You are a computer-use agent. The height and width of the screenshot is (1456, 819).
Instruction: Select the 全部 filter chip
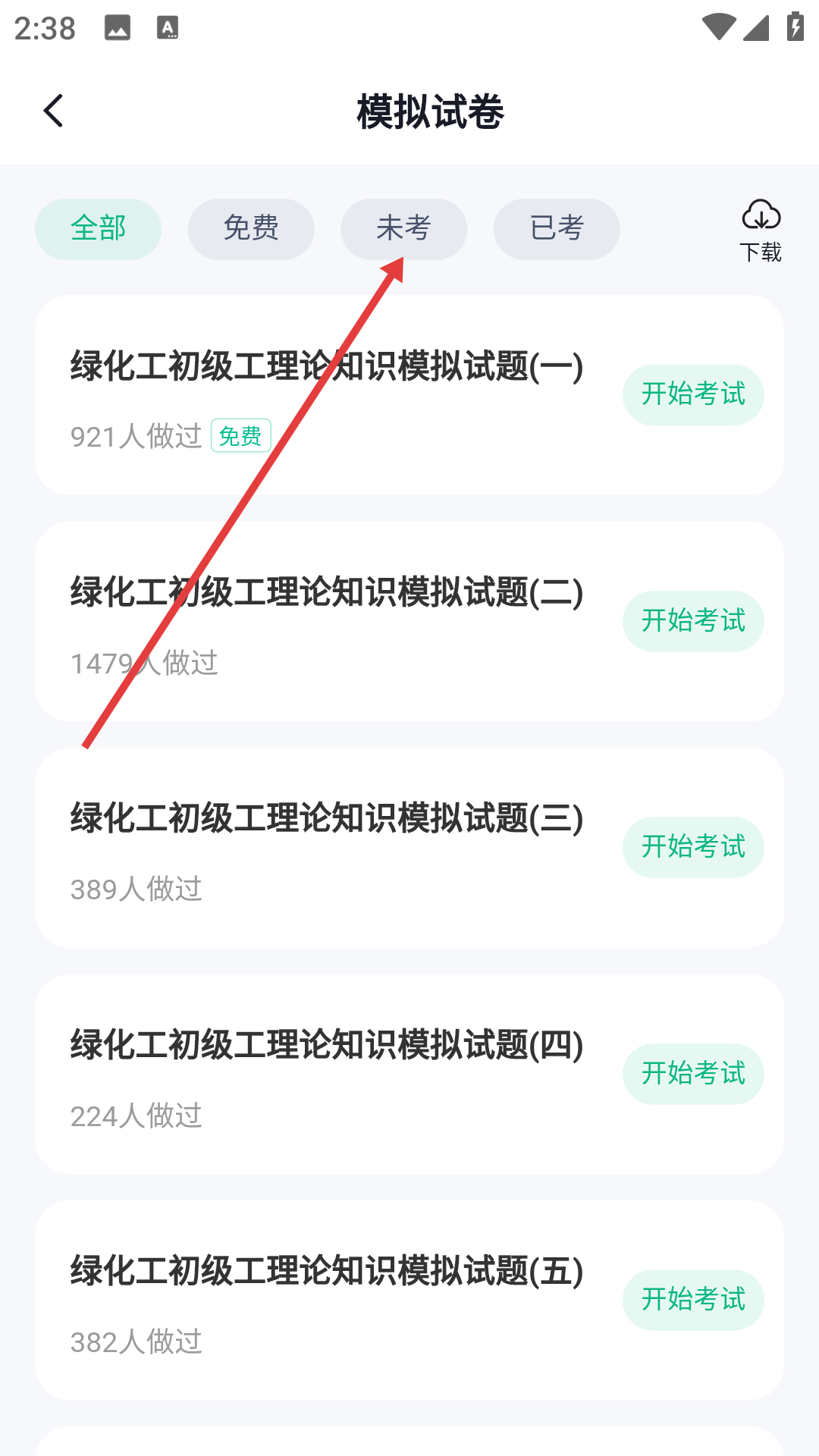tap(98, 229)
